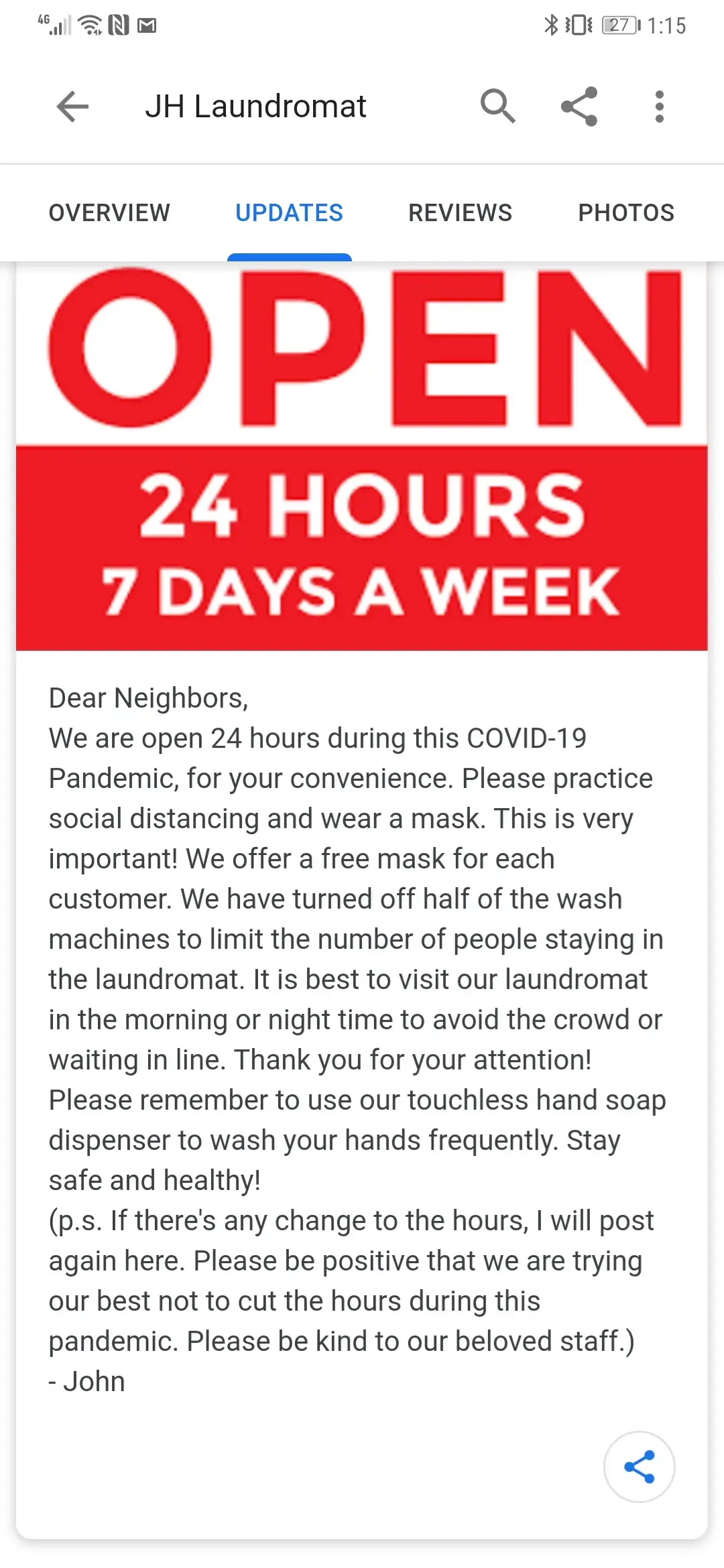Image resolution: width=724 pixels, height=1568 pixels.
Task: Go back from JH Laundromat page
Action: coord(72,107)
